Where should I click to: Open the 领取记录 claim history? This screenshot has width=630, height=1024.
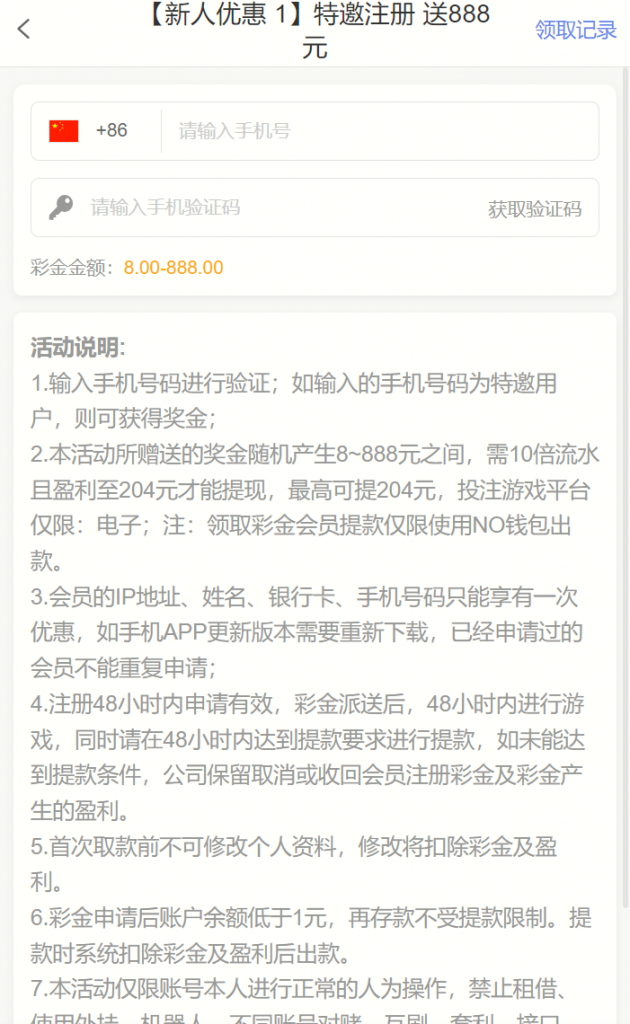(575, 30)
